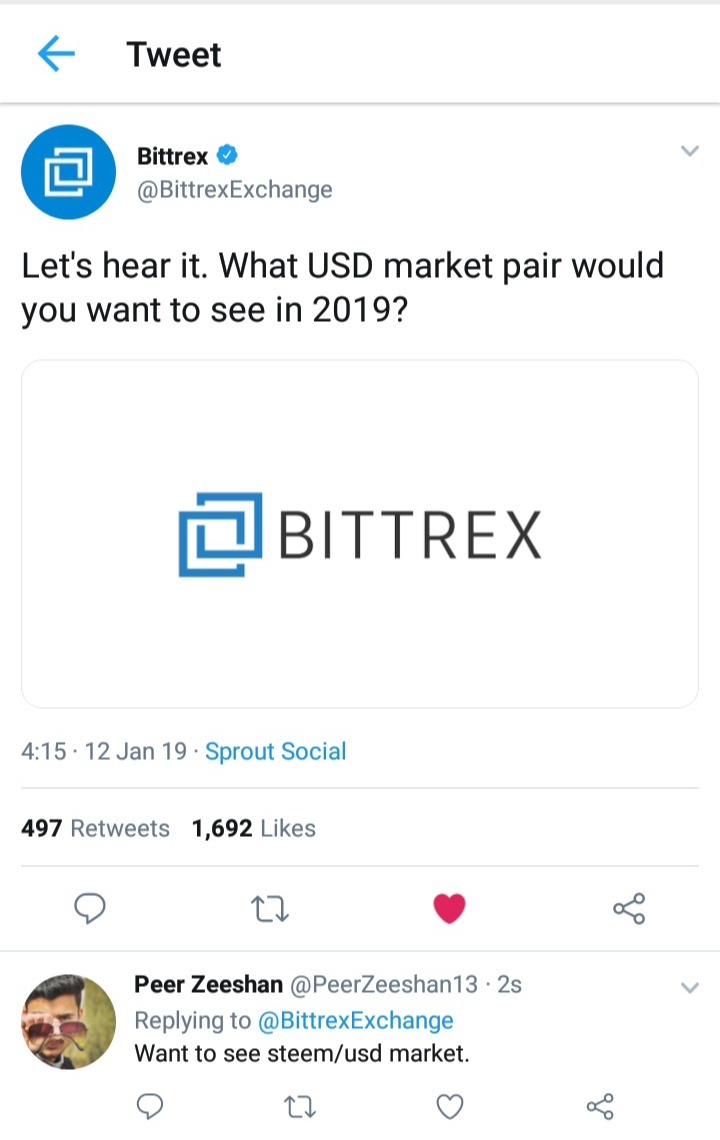720x1140 pixels.
Task: Retweet the Bittrex tweet
Action: (x=270, y=908)
